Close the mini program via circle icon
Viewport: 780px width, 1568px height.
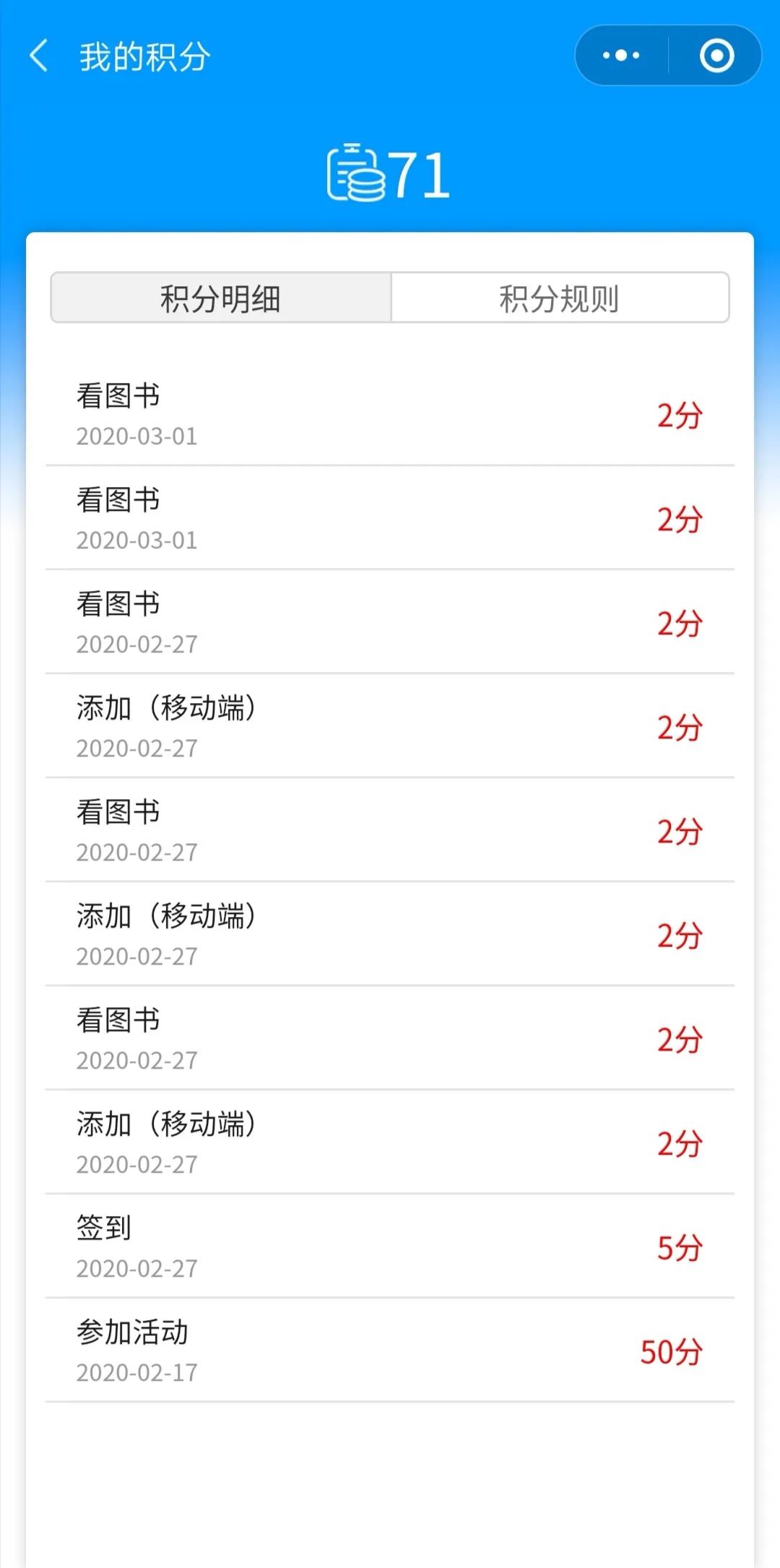point(716,56)
